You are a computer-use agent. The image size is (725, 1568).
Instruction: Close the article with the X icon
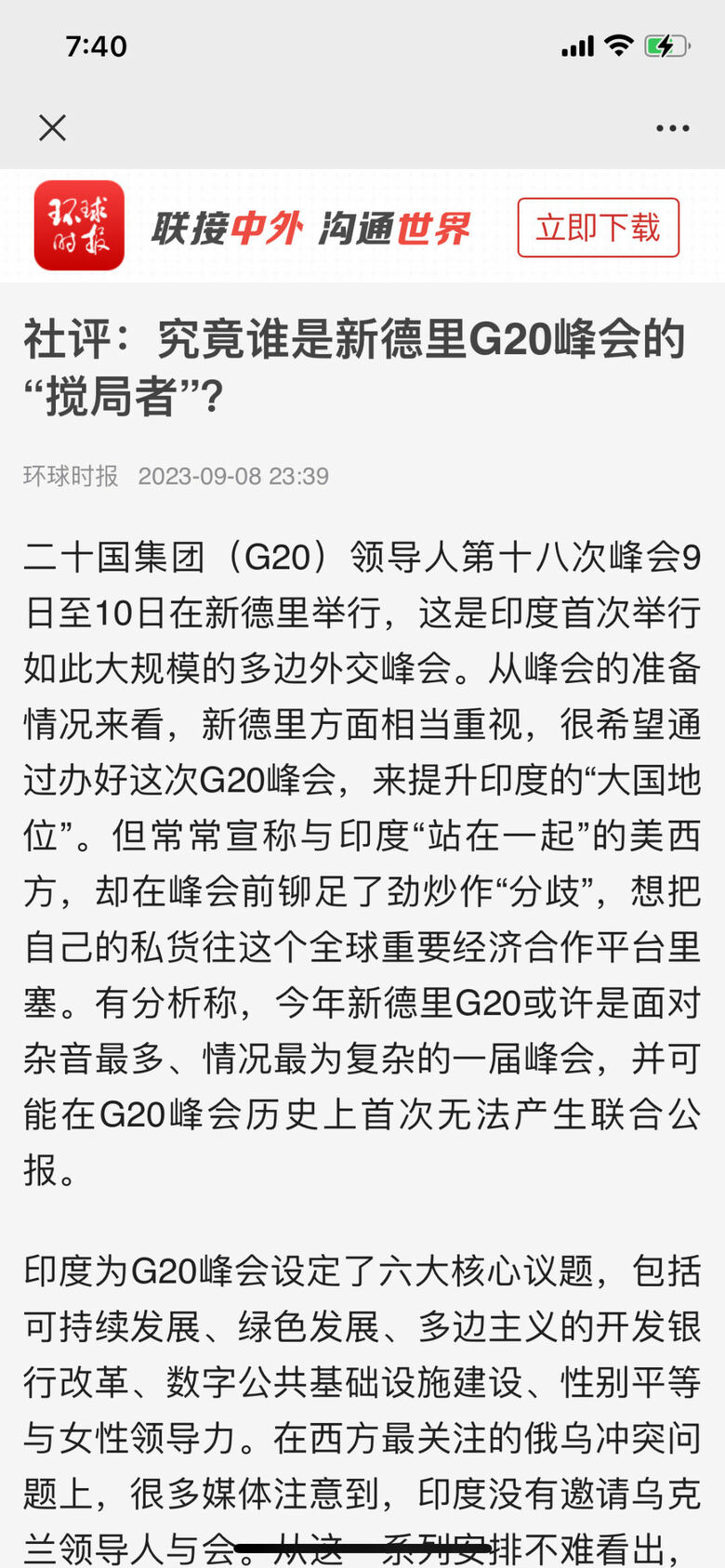point(52,127)
